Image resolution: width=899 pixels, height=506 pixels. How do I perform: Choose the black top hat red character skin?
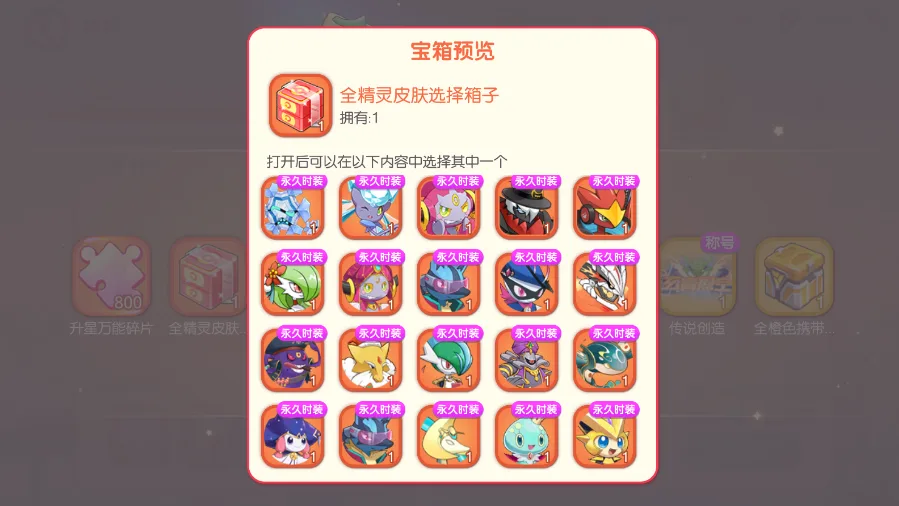tap(527, 207)
